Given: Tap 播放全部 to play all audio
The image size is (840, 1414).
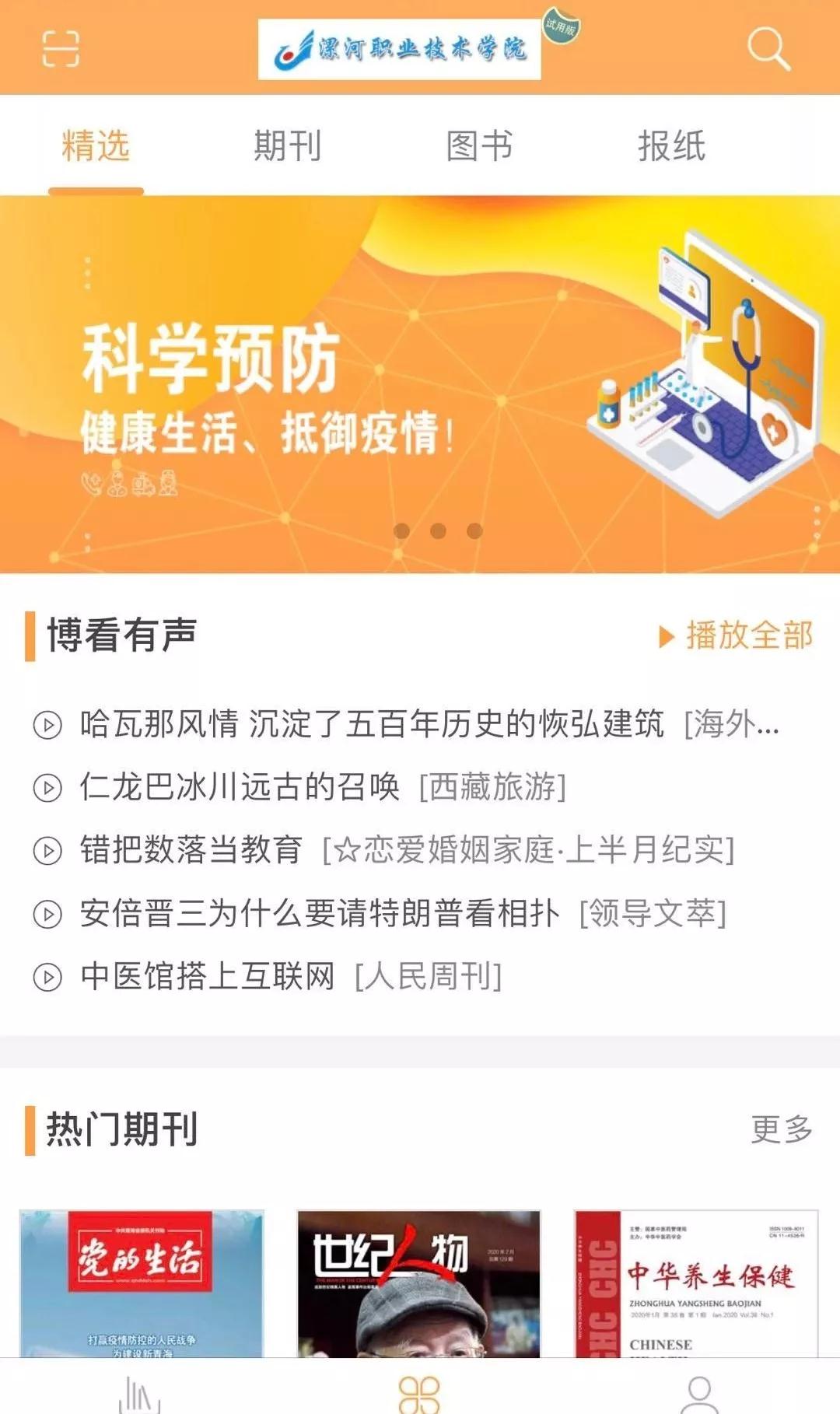Looking at the screenshot, I should pyautogui.click(x=736, y=635).
